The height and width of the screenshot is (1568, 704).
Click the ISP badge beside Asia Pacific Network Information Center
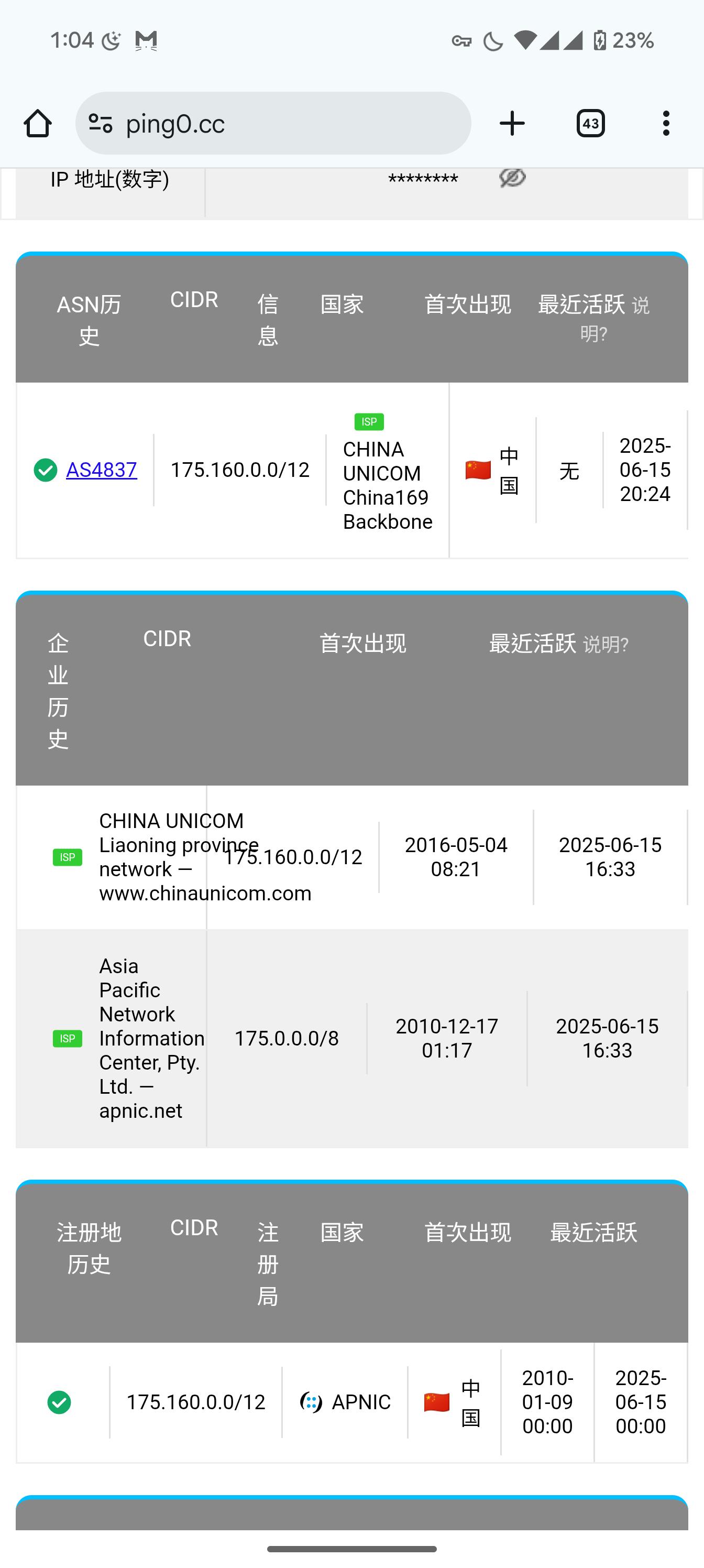68,1039
